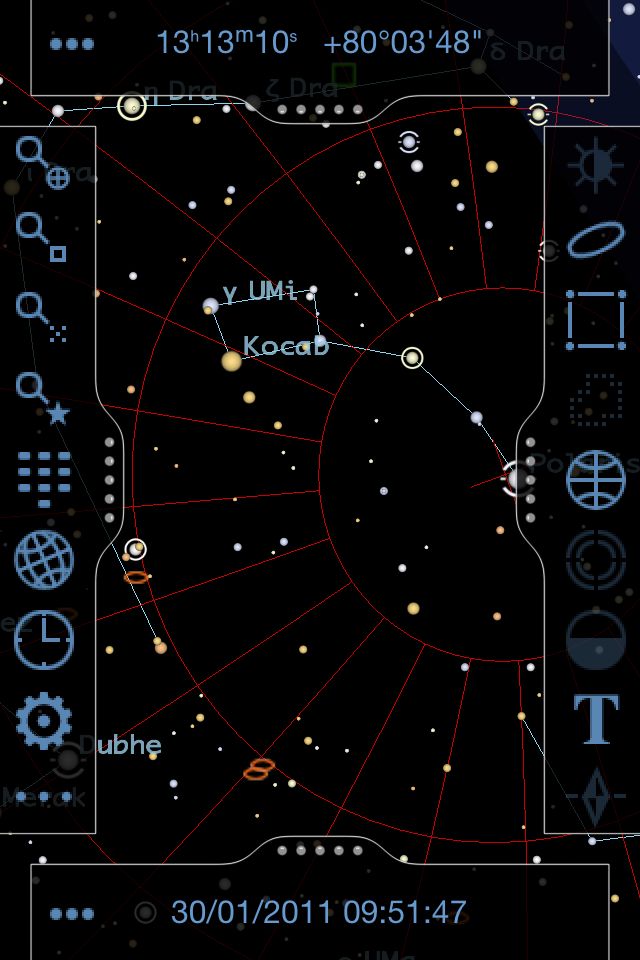This screenshot has height=960, width=640.
Task: Open the location globe on the left panel
Action: [x=44, y=560]
